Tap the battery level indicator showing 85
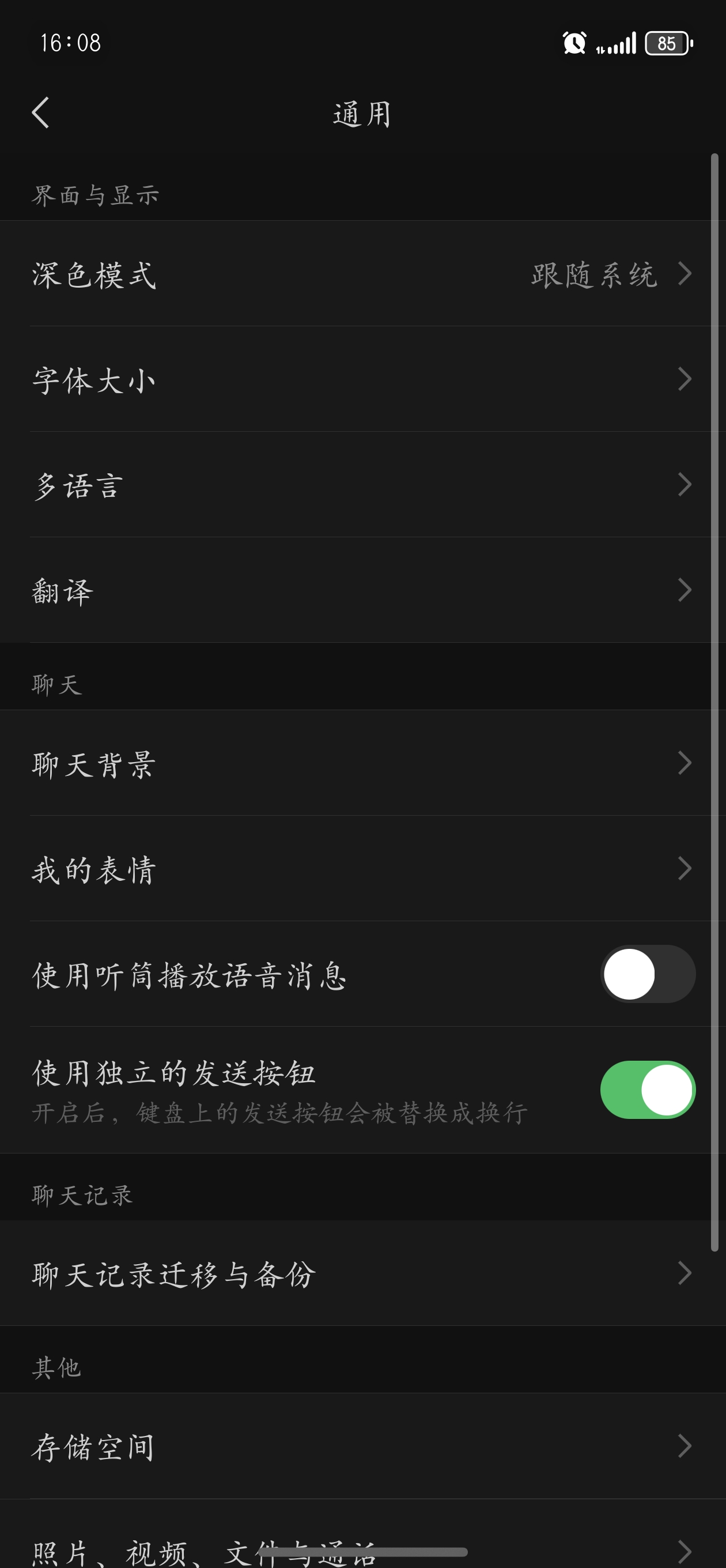 667,44
